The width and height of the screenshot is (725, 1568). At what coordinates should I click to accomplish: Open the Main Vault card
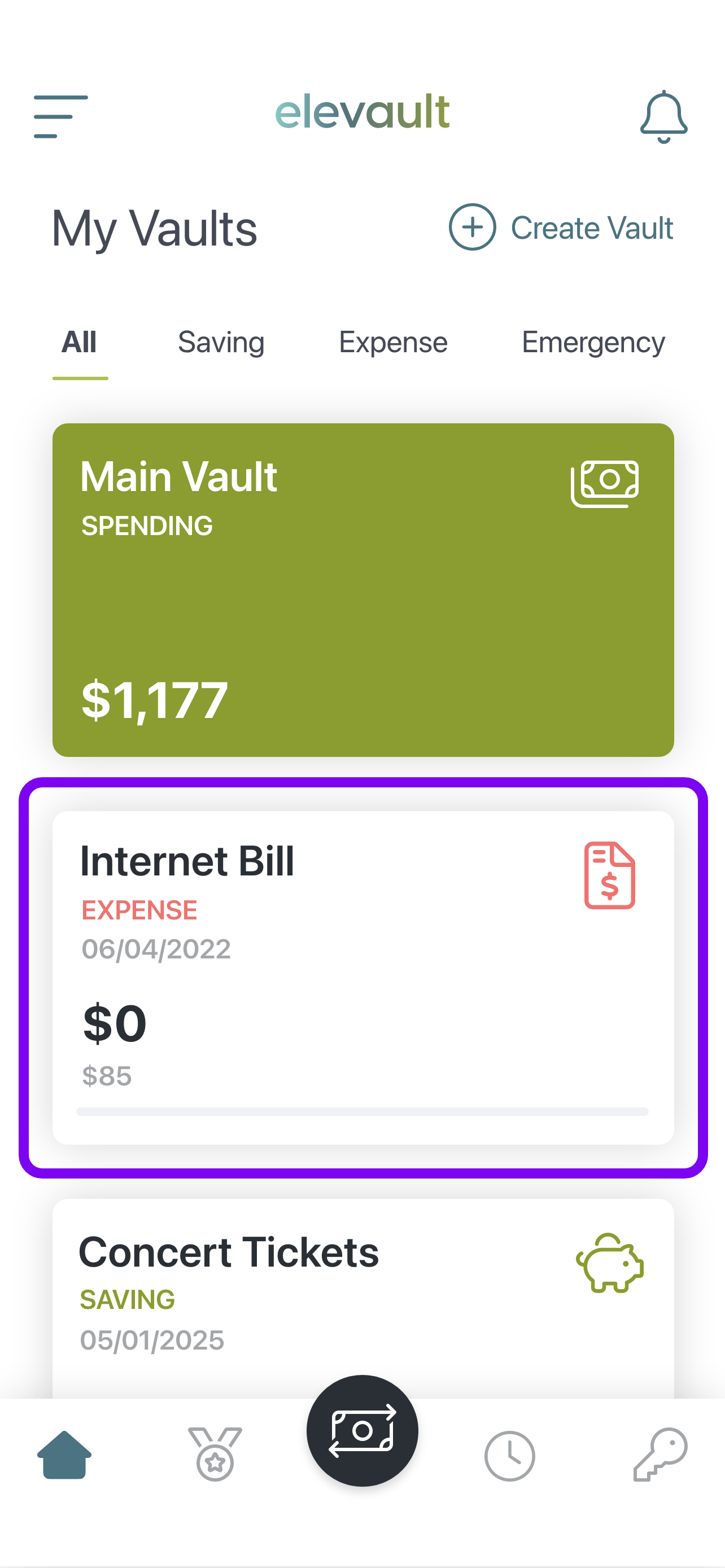[363, 590]
